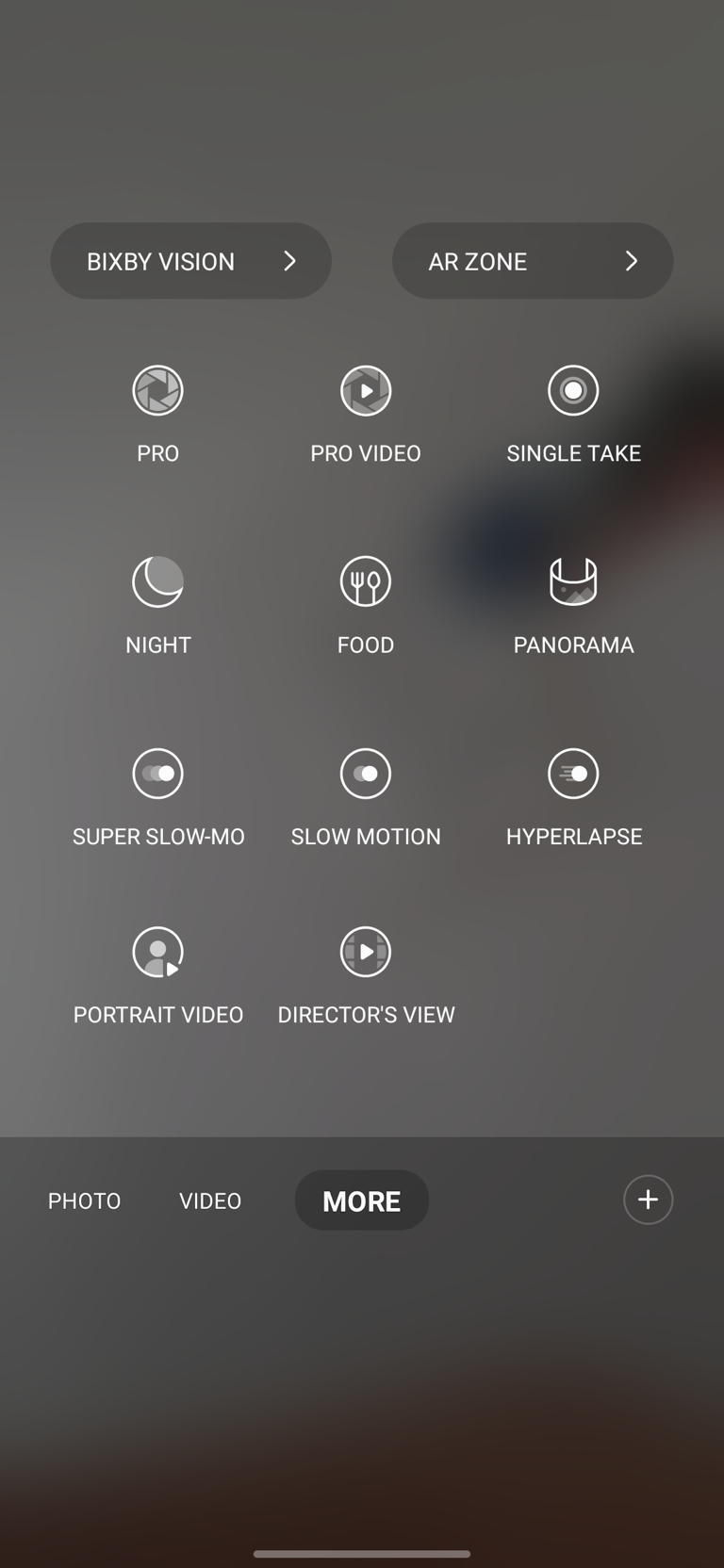Open AR Zone
The width and height of the screenshot is (724, 1568).
click(533, 261)
